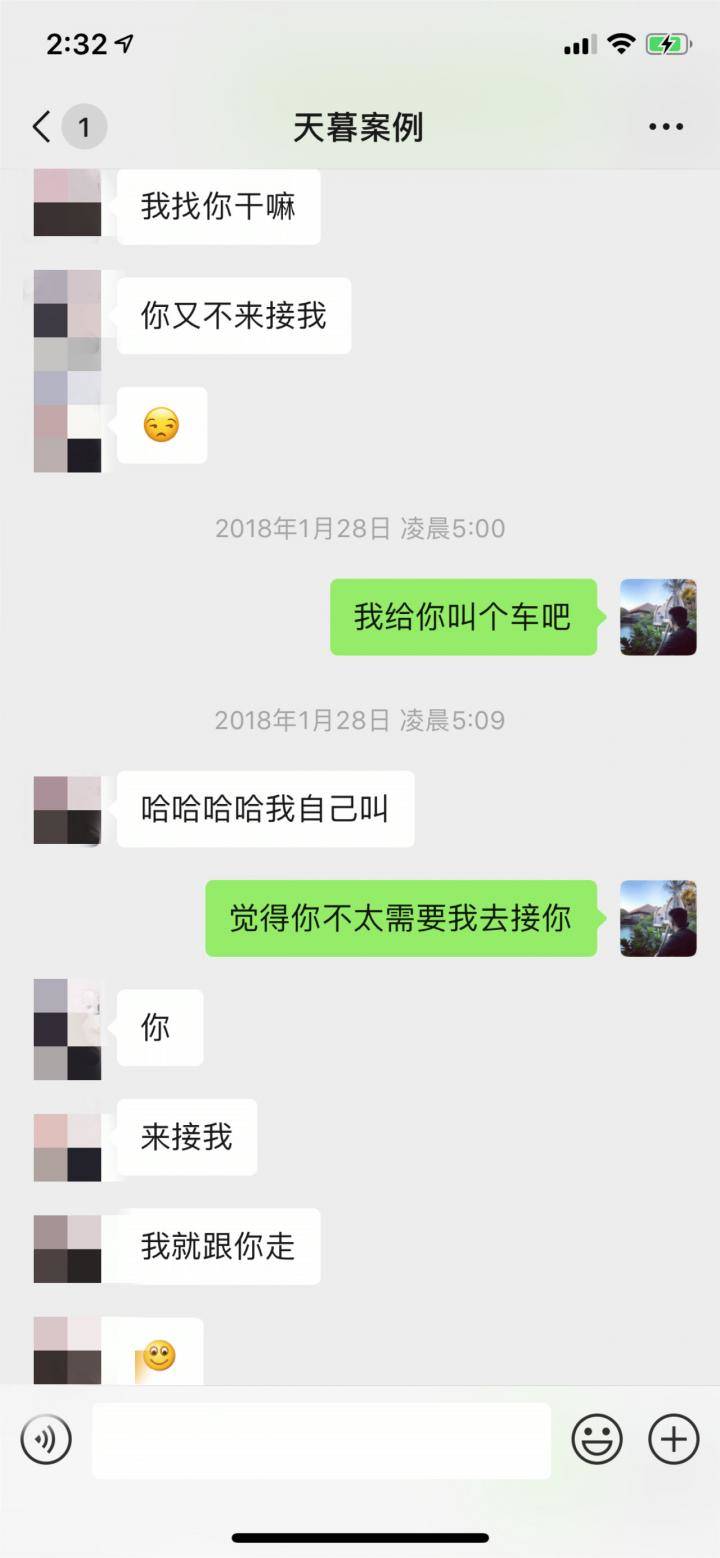This screenshot has height=1558, width=720.
Task: Tap the back chevron to exit chat
Action: coord(39,126)
